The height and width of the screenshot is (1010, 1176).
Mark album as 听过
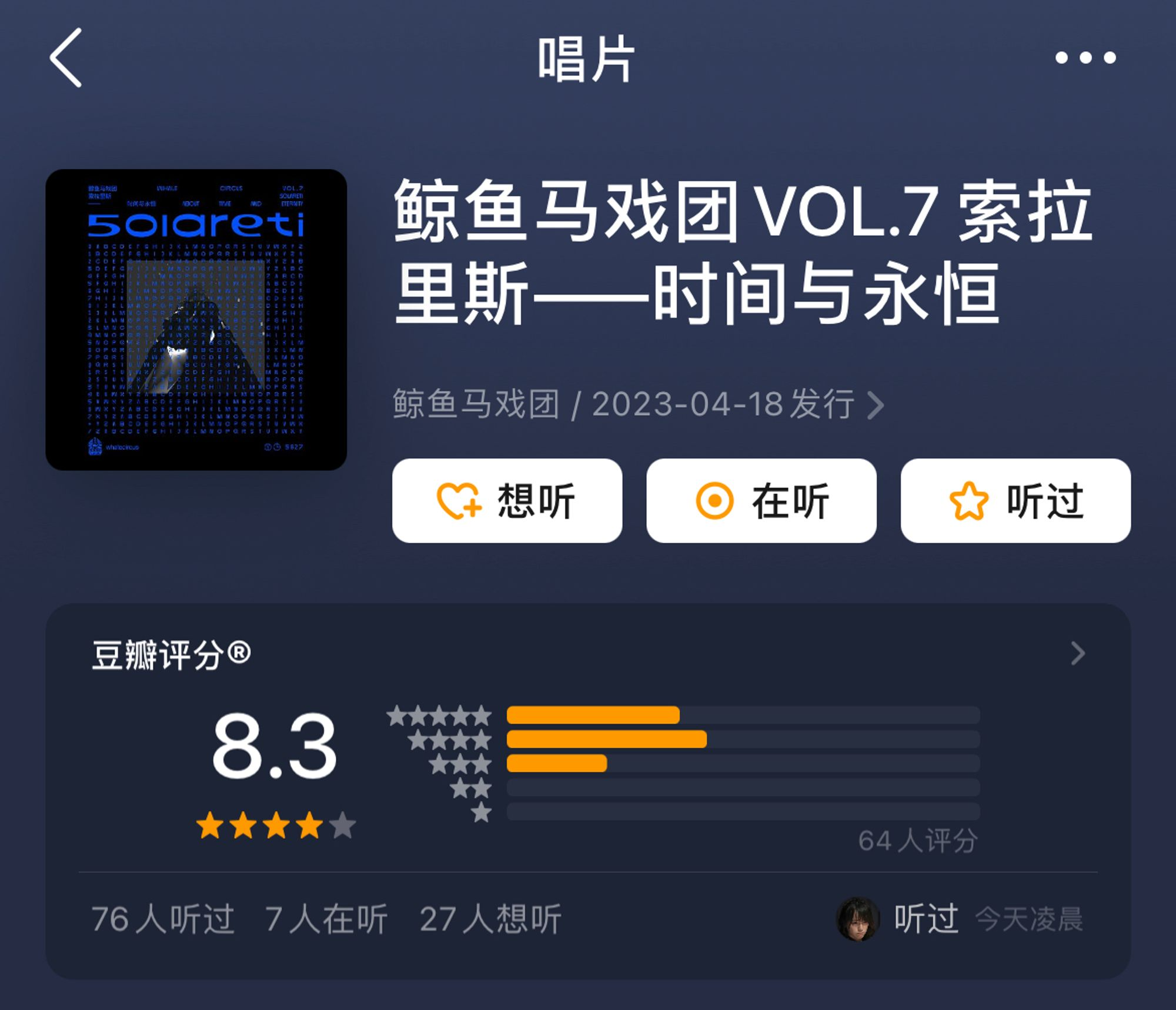point(1015,501)
